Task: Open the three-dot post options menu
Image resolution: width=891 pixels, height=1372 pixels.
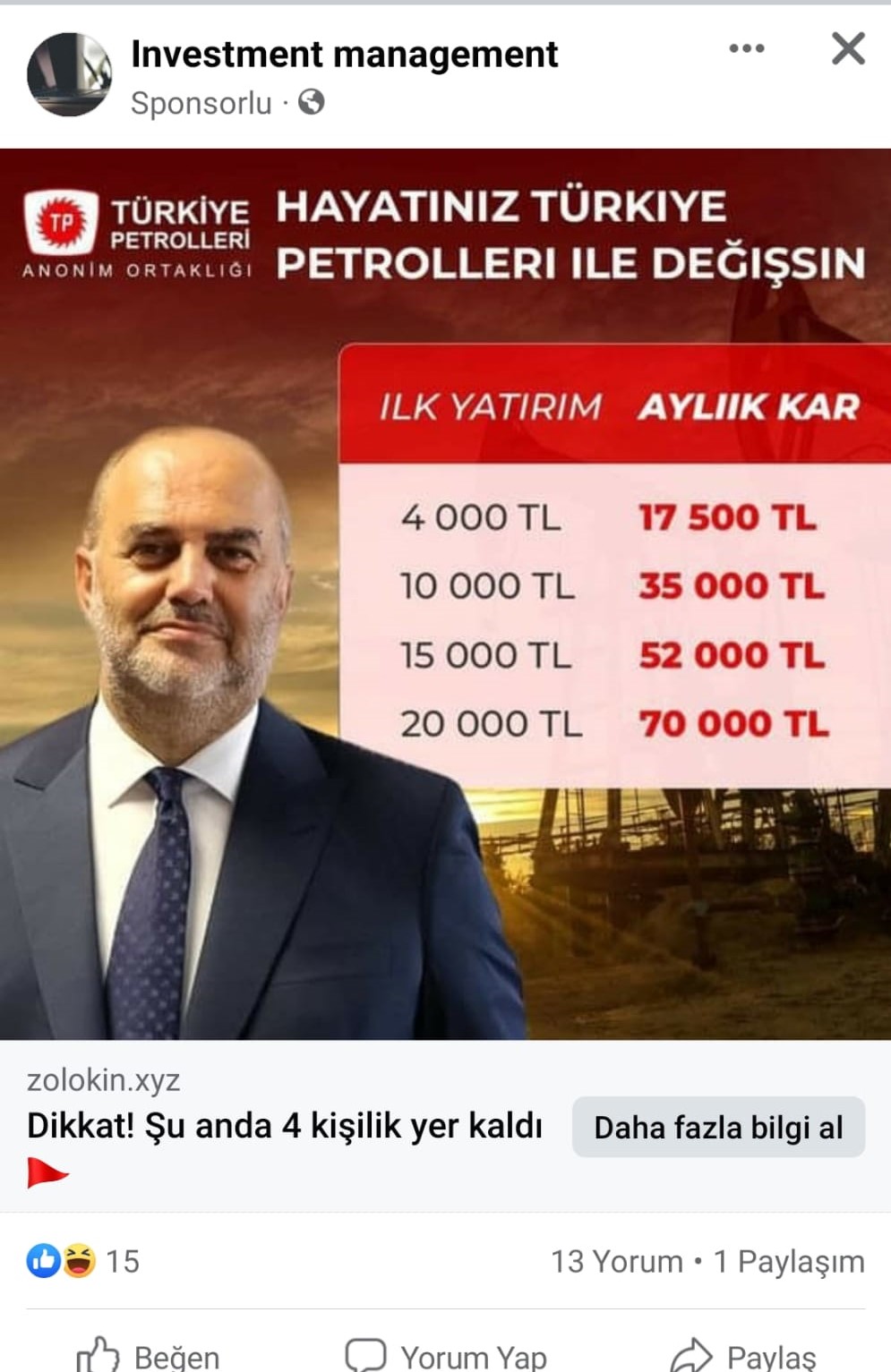Action: point(746,48)
